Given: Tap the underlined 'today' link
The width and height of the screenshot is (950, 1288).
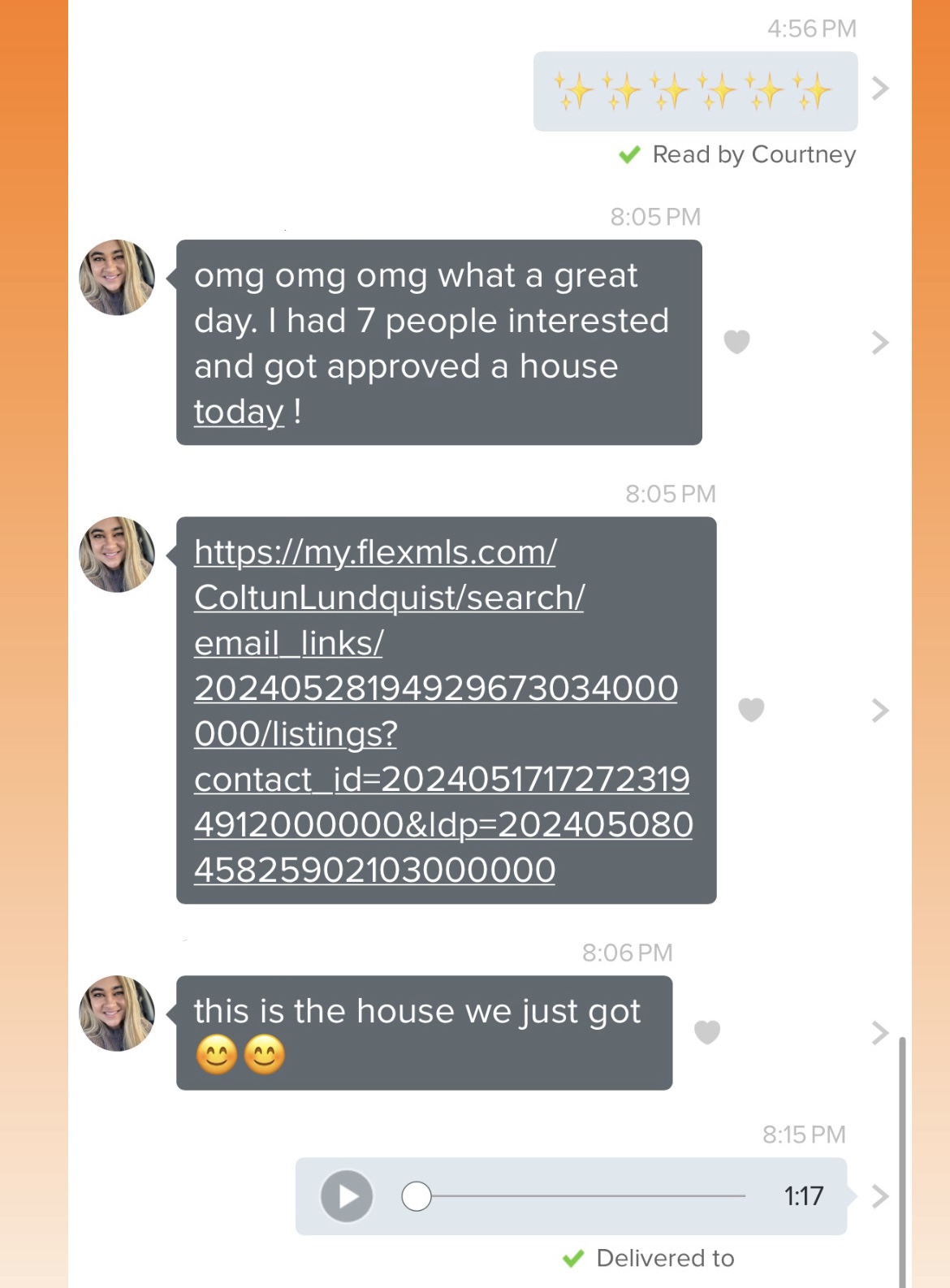Looking at the screenshot, I should click(239, 413).
